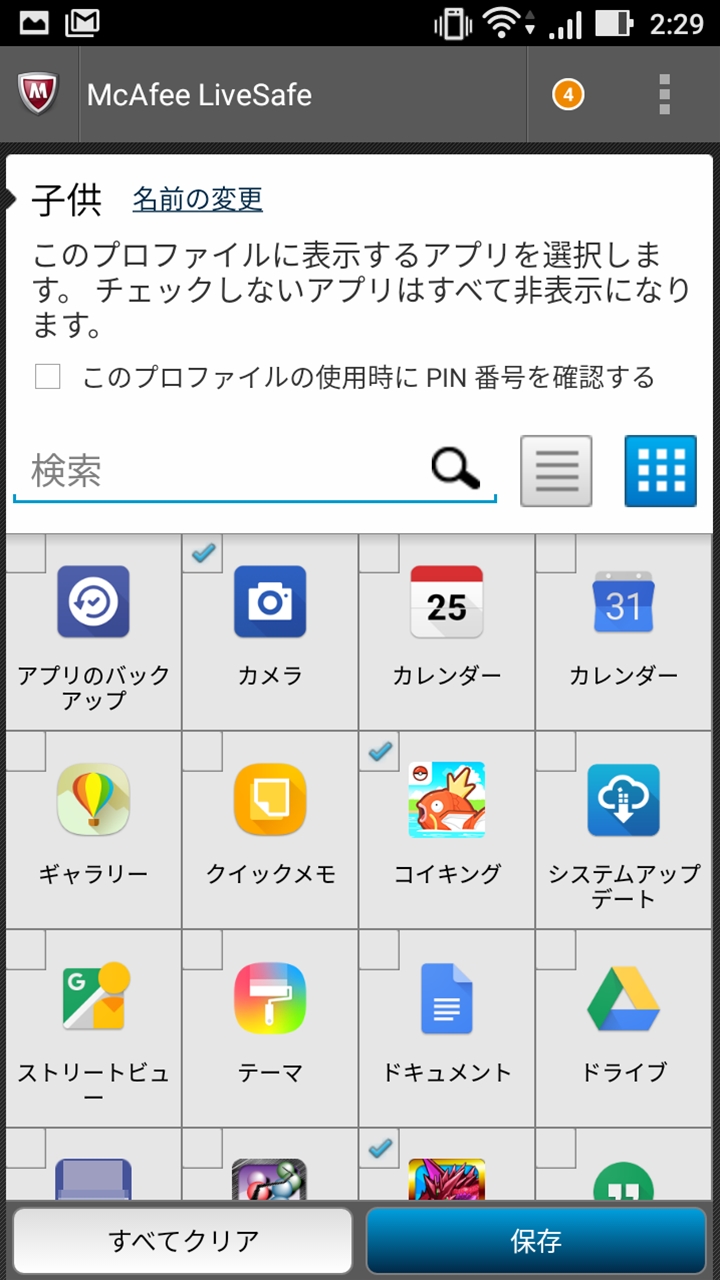Uncheck the カメラ app
This screenshot has height=1280, width=720.
270,632
